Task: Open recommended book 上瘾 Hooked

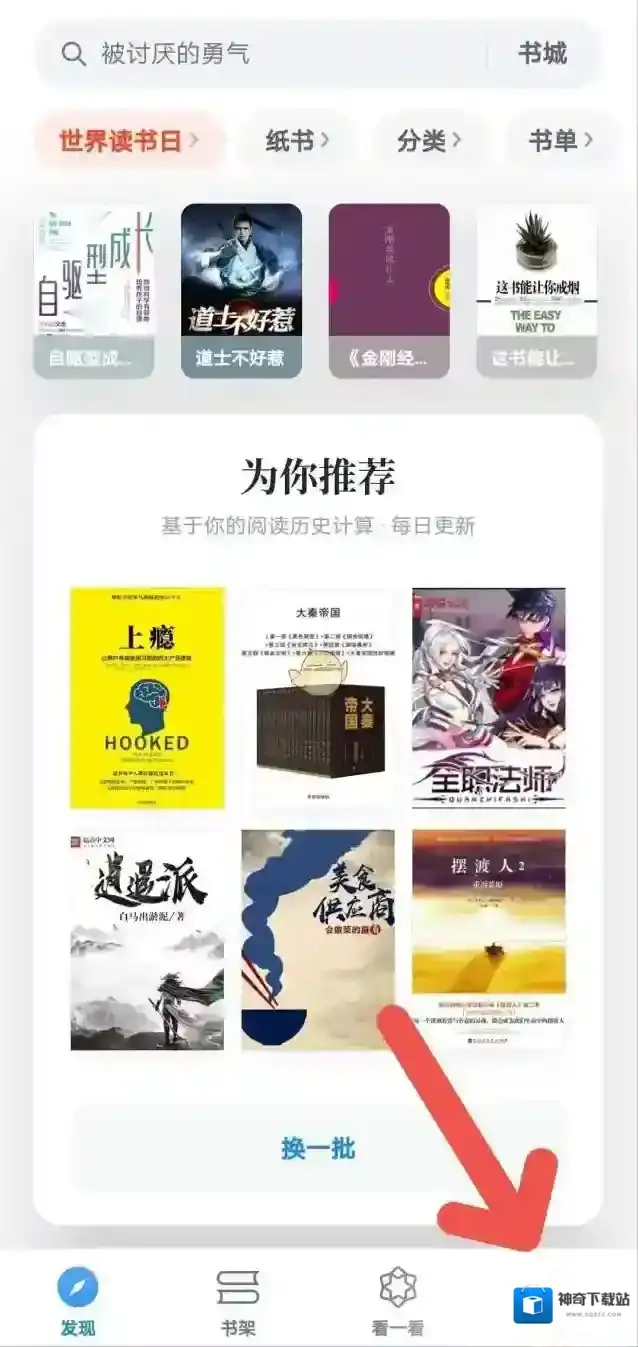Action: (x=147, y=697)
